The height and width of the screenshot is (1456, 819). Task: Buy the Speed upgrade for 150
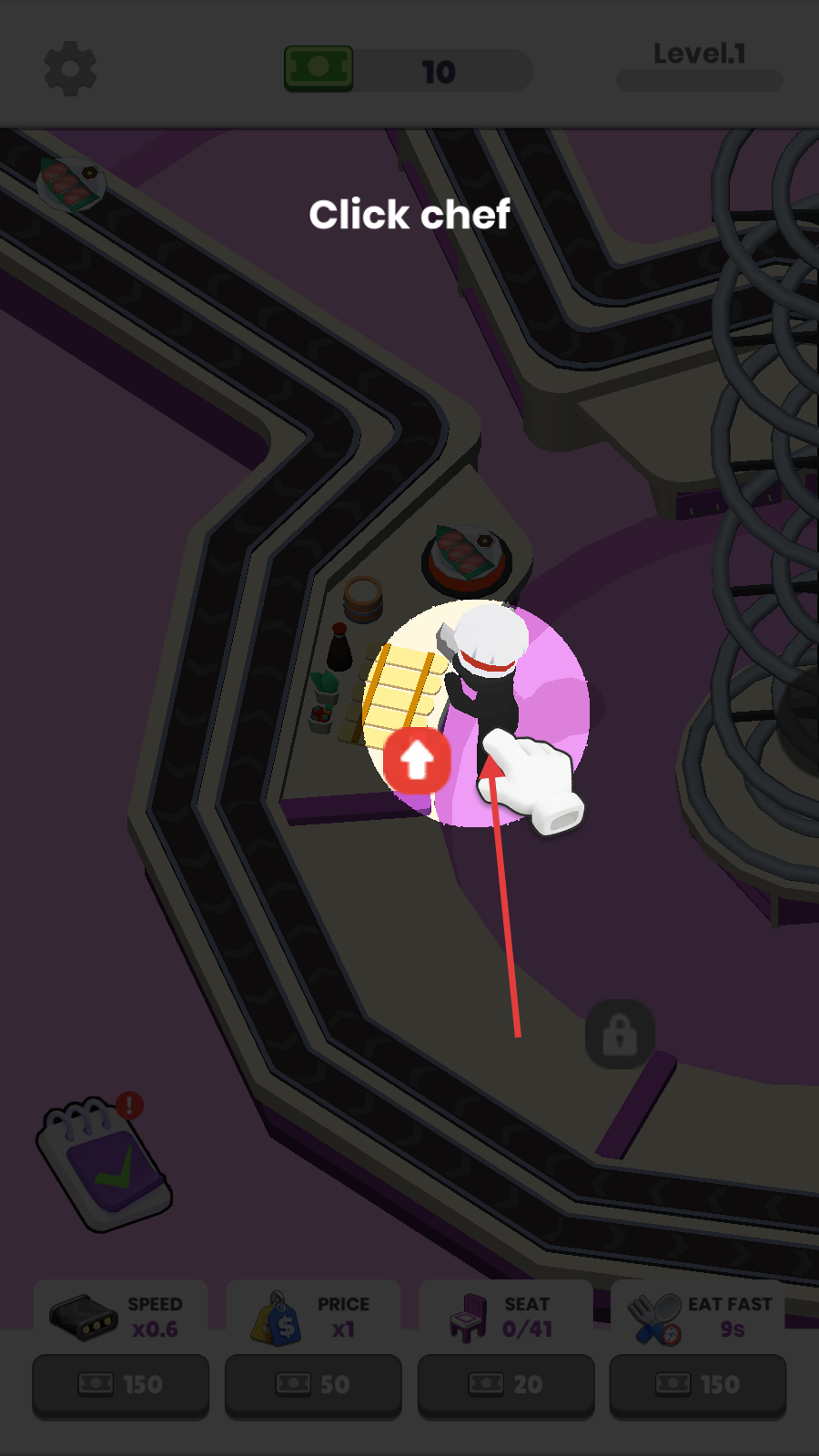pos(121,1384)
